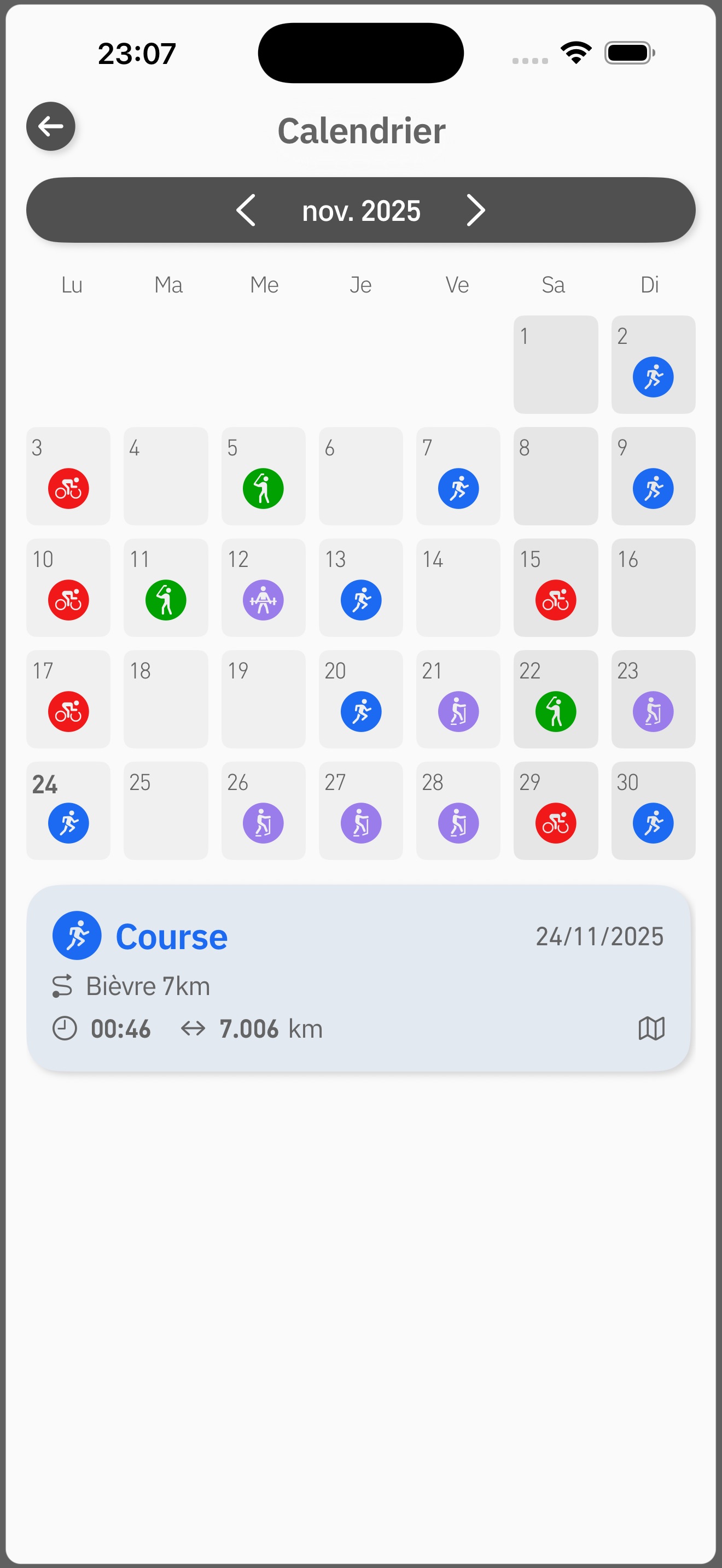
Task: View the map of the Bièvre run
Action: (651, 1028)
